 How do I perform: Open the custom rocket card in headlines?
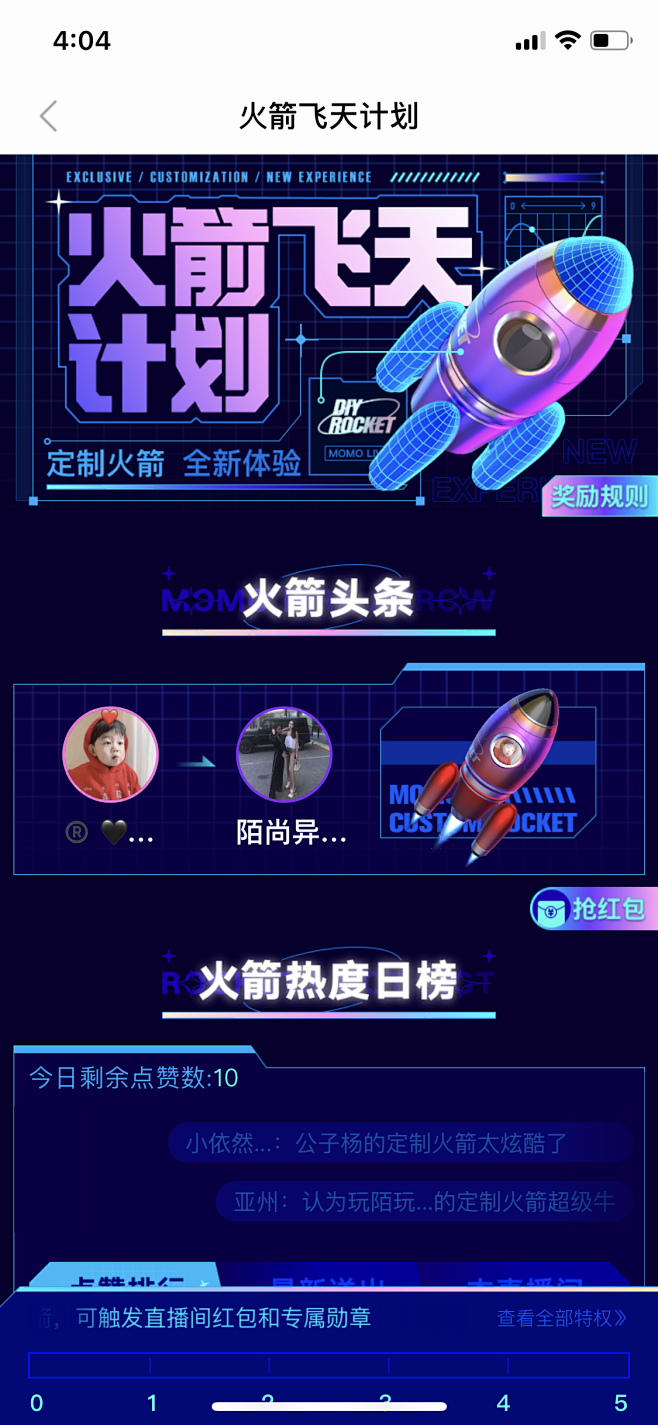coord(488,772)
